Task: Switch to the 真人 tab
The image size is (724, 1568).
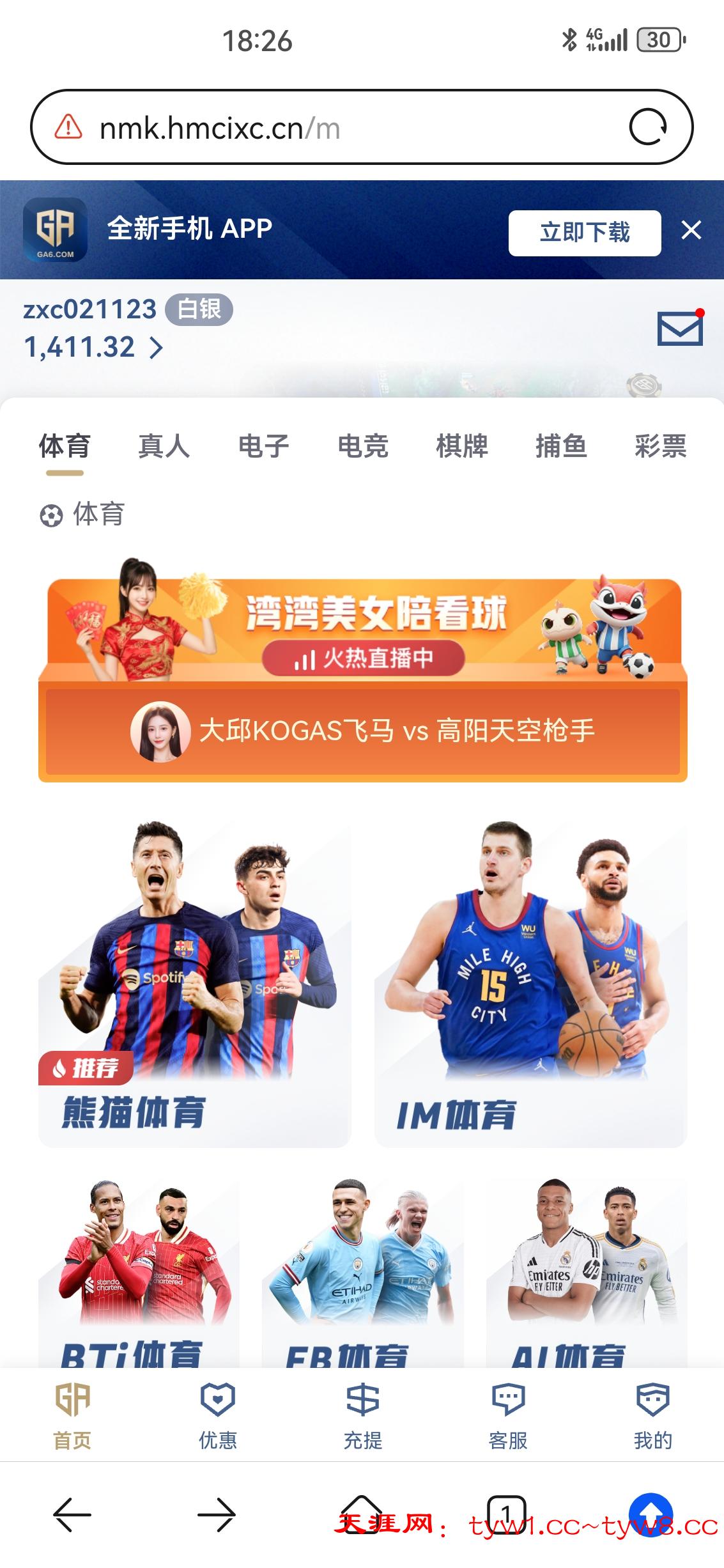Action: (164, 446)
